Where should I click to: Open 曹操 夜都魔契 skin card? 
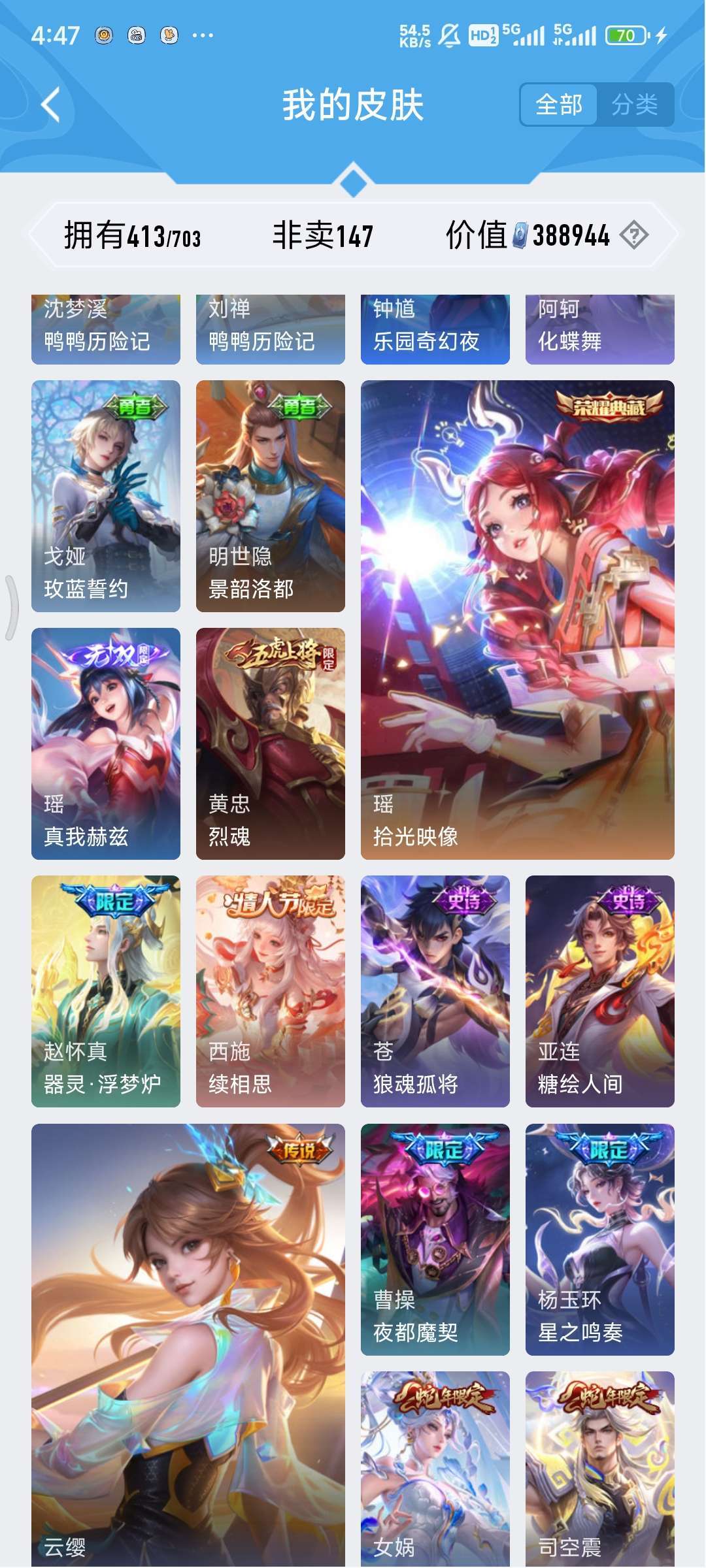(x=435, y=1239)
